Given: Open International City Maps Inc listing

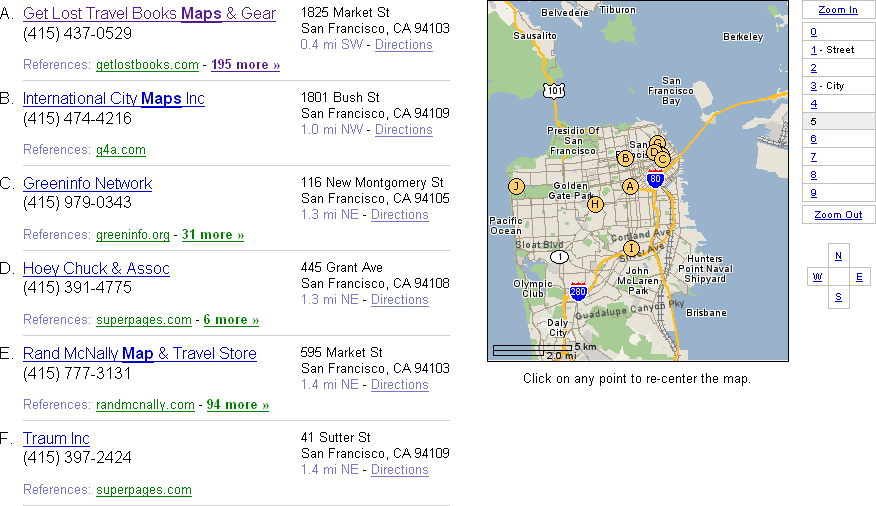Looking at the screenshot, I should click(x=113, y=99).
